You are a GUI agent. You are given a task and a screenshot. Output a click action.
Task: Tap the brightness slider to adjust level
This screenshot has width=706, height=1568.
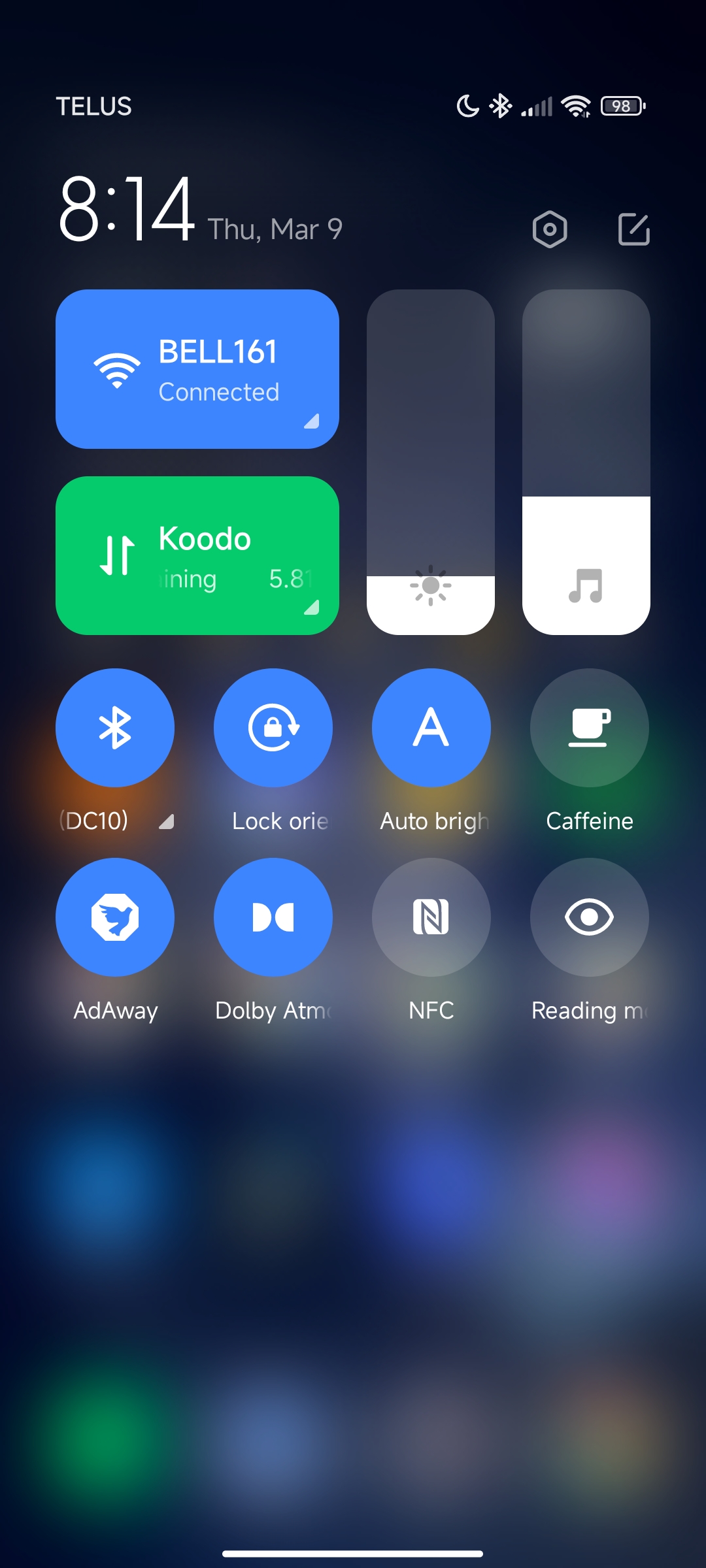[x=431, y=462]
